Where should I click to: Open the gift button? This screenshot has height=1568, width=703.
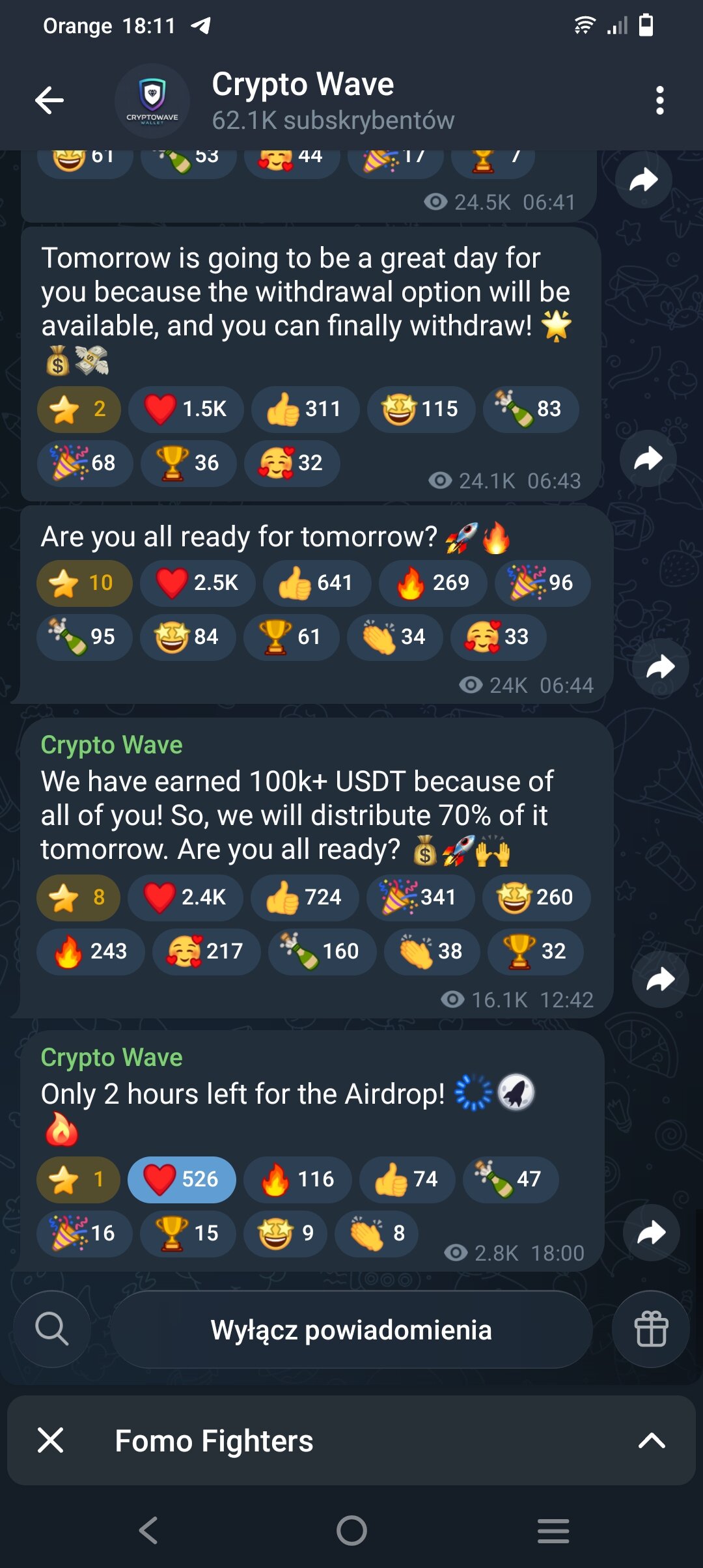tap(651, 1328)
